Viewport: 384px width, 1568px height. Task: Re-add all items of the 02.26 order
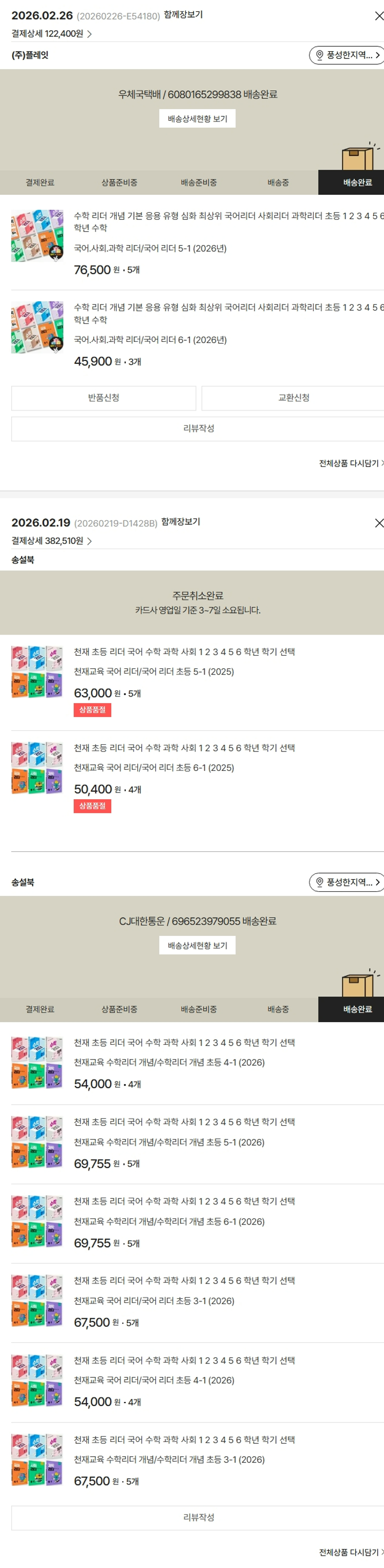351,463
